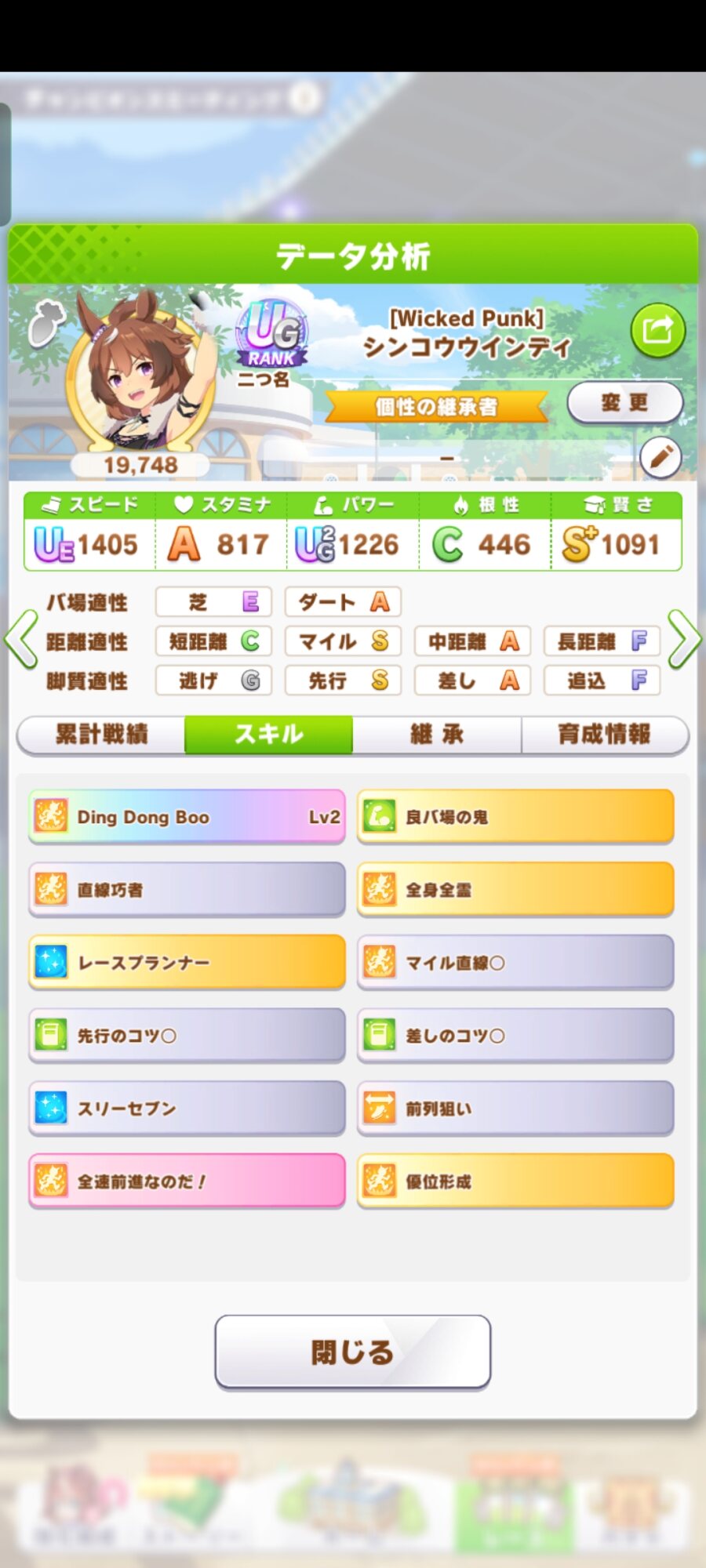The height and width of the screenshot is (1568, 706).
Task: Tap the 全身全霊 skill
Action: click(515, 890)
